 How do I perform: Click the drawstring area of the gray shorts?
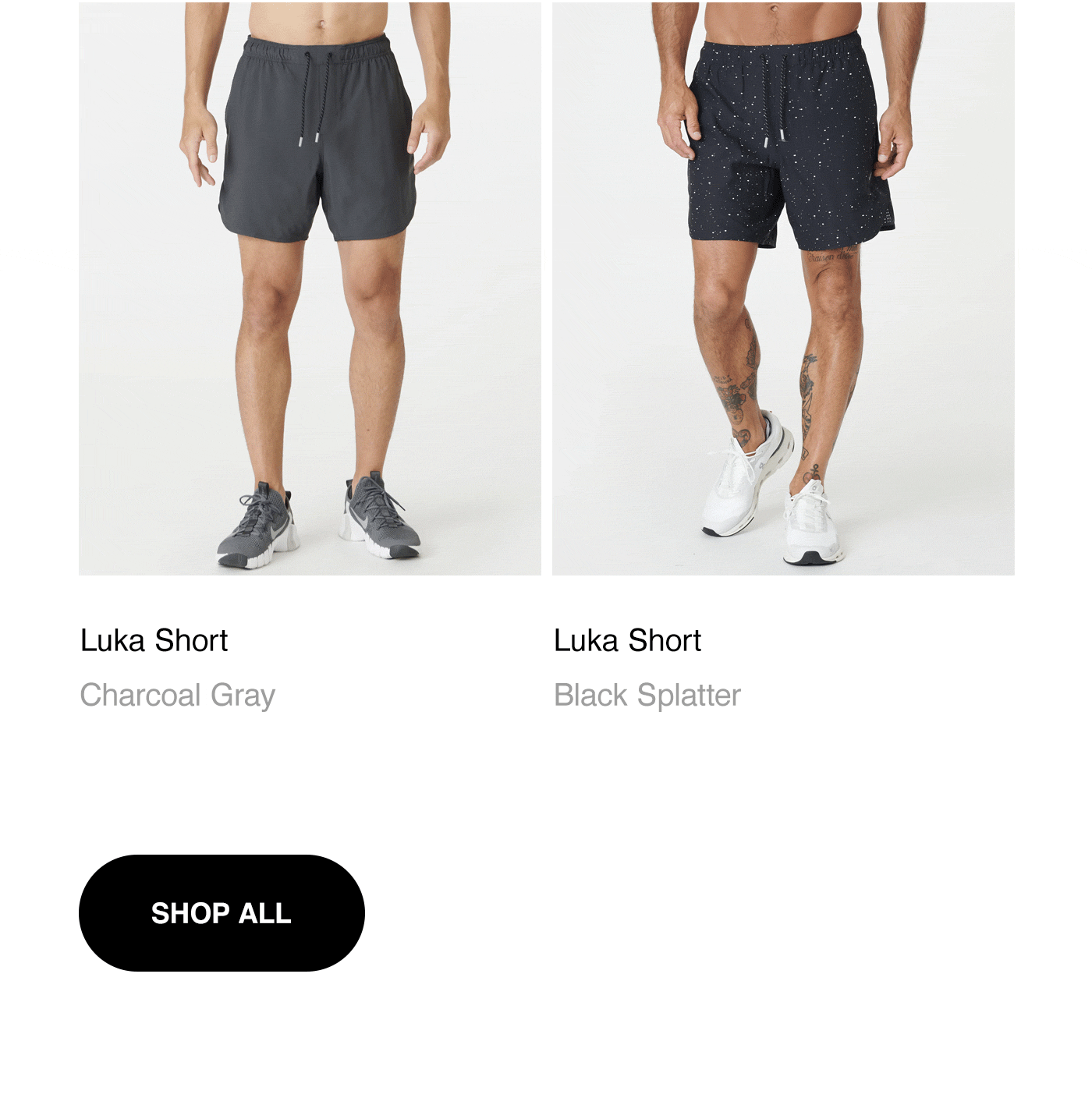(x=312, y=94)
